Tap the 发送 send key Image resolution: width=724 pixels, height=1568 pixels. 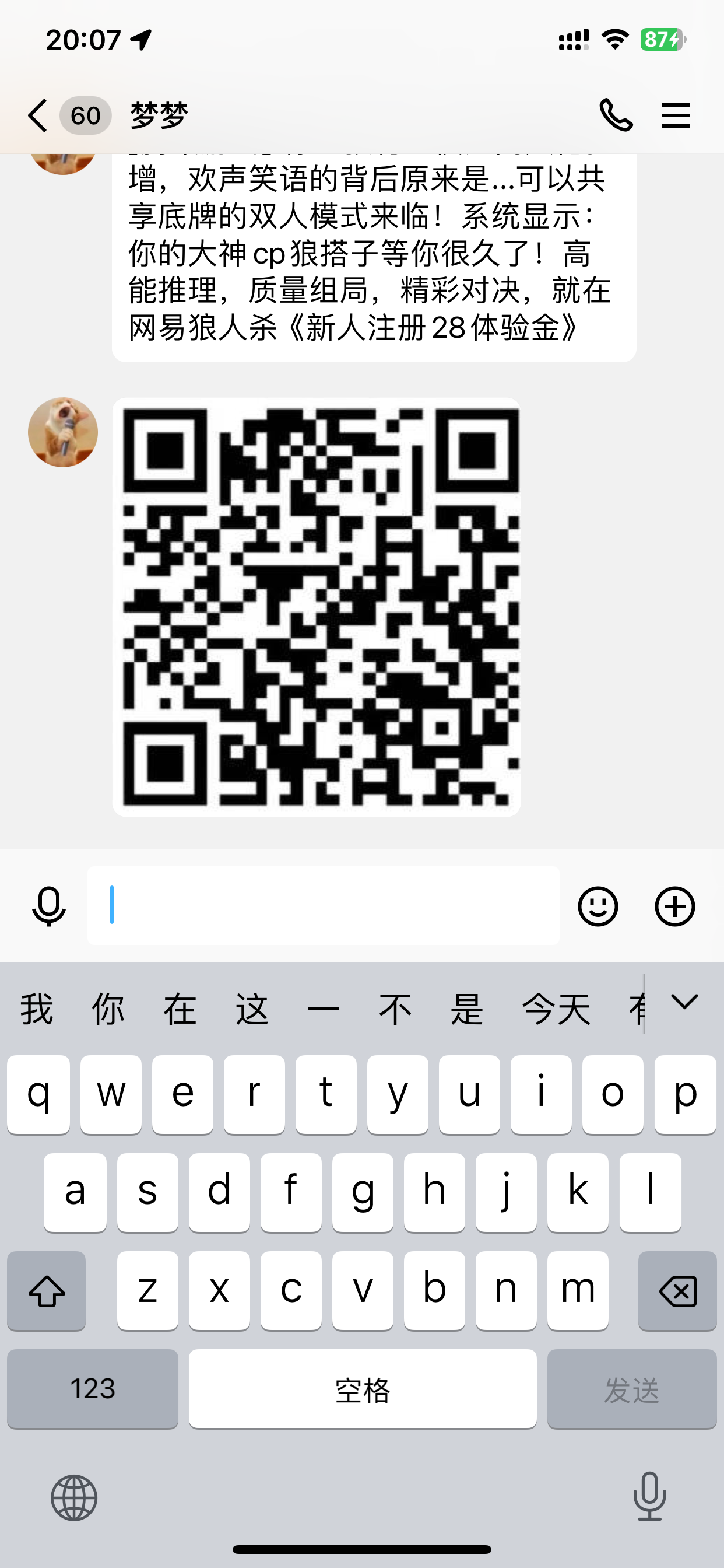pos(631,1389)
